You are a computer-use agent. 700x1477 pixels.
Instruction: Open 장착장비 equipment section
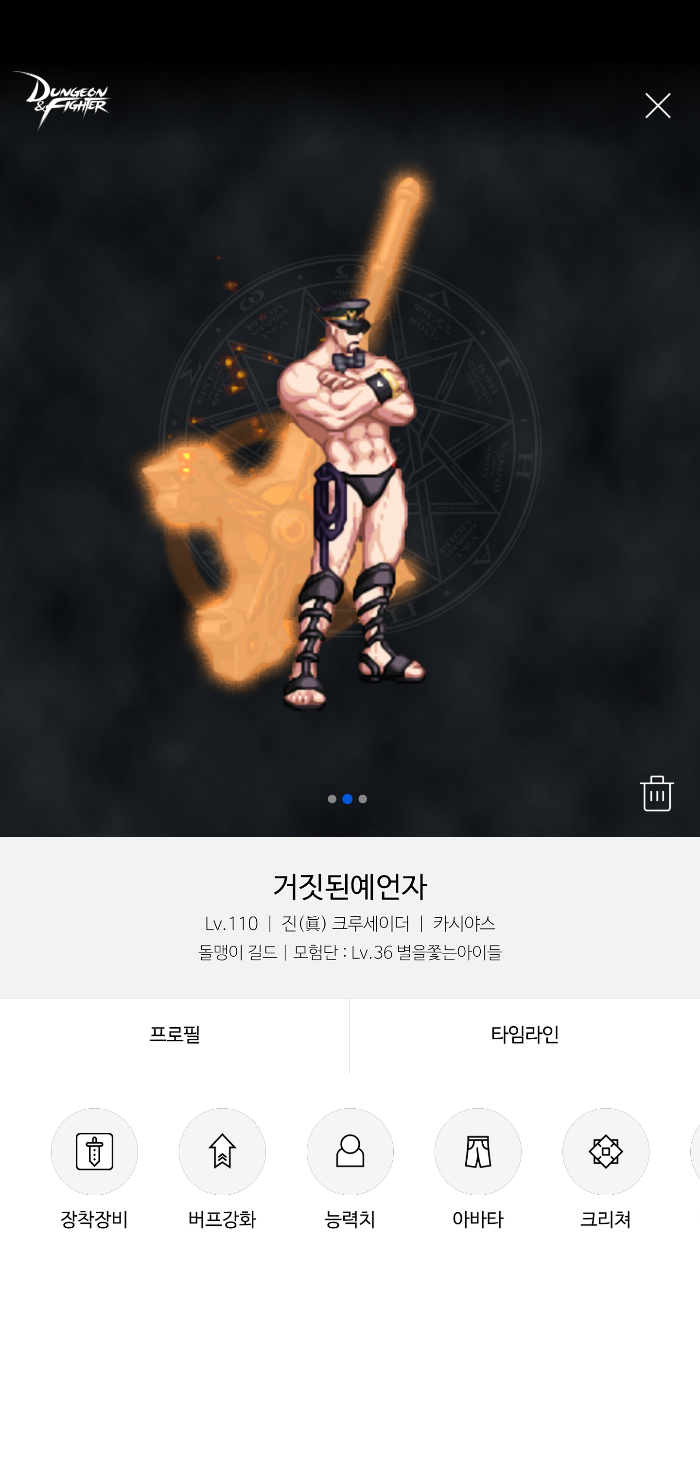tap(94, 1151)
